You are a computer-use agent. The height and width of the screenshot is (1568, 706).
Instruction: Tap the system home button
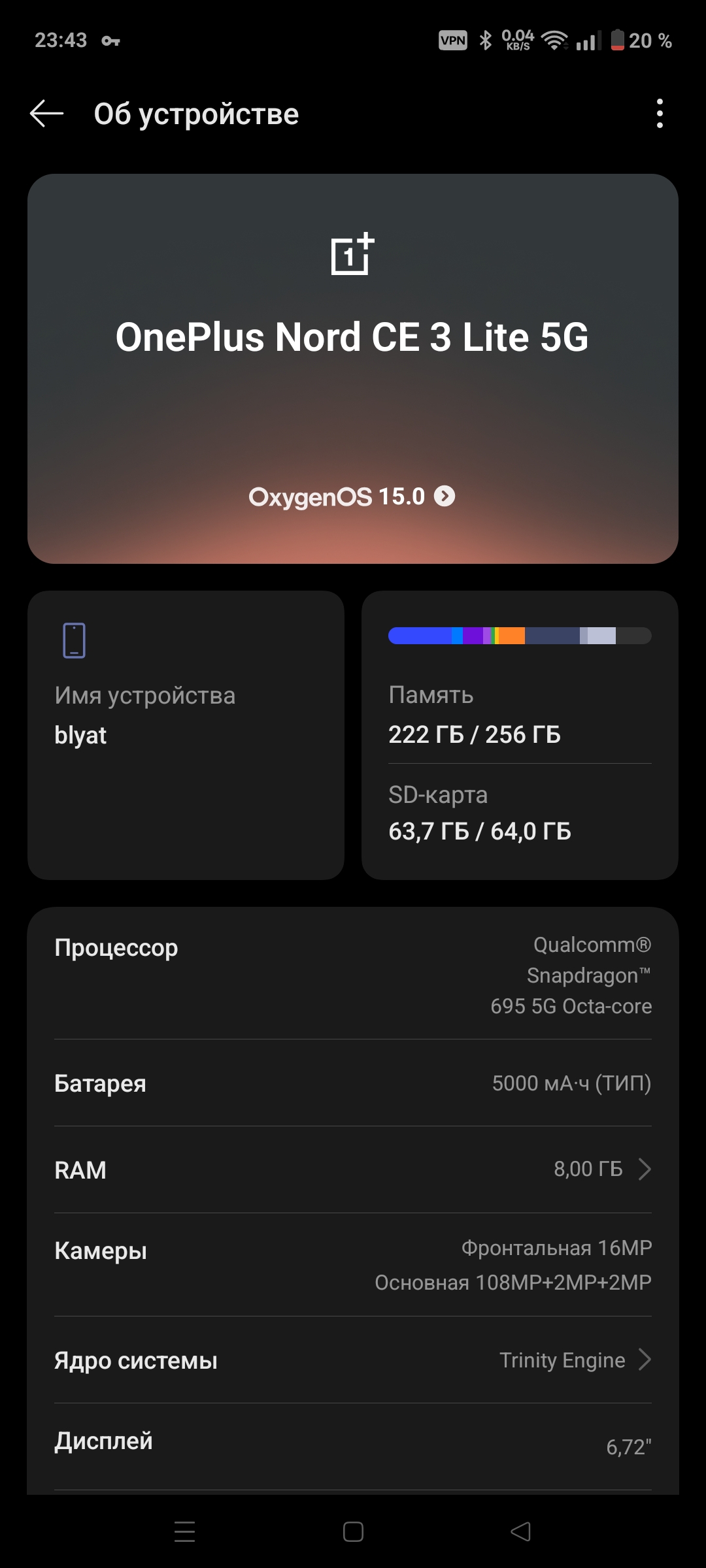point(353,1531)
